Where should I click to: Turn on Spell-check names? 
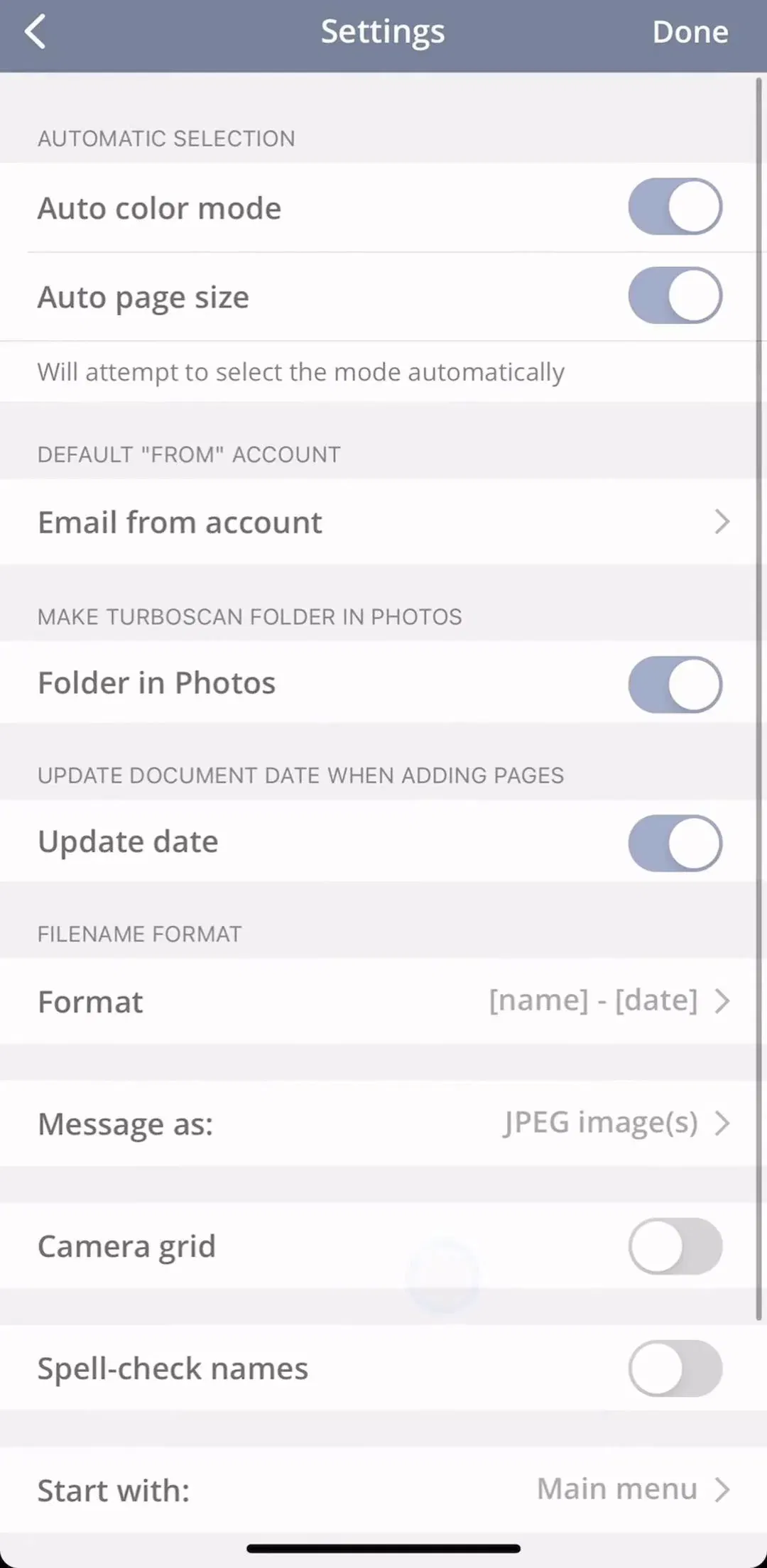click(x=675, y=1368)
